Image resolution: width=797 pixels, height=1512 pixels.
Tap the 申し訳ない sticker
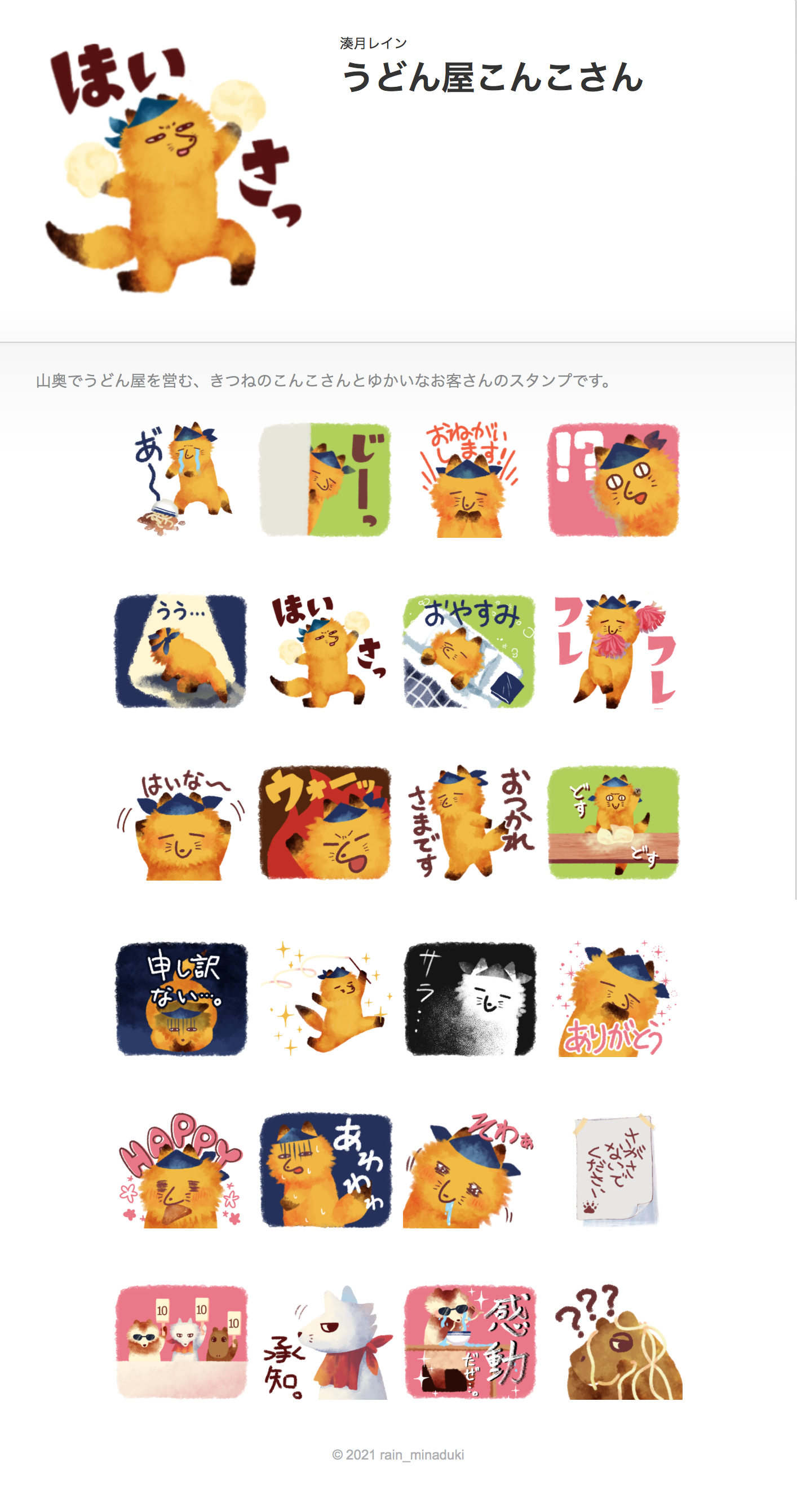(181, 998)
